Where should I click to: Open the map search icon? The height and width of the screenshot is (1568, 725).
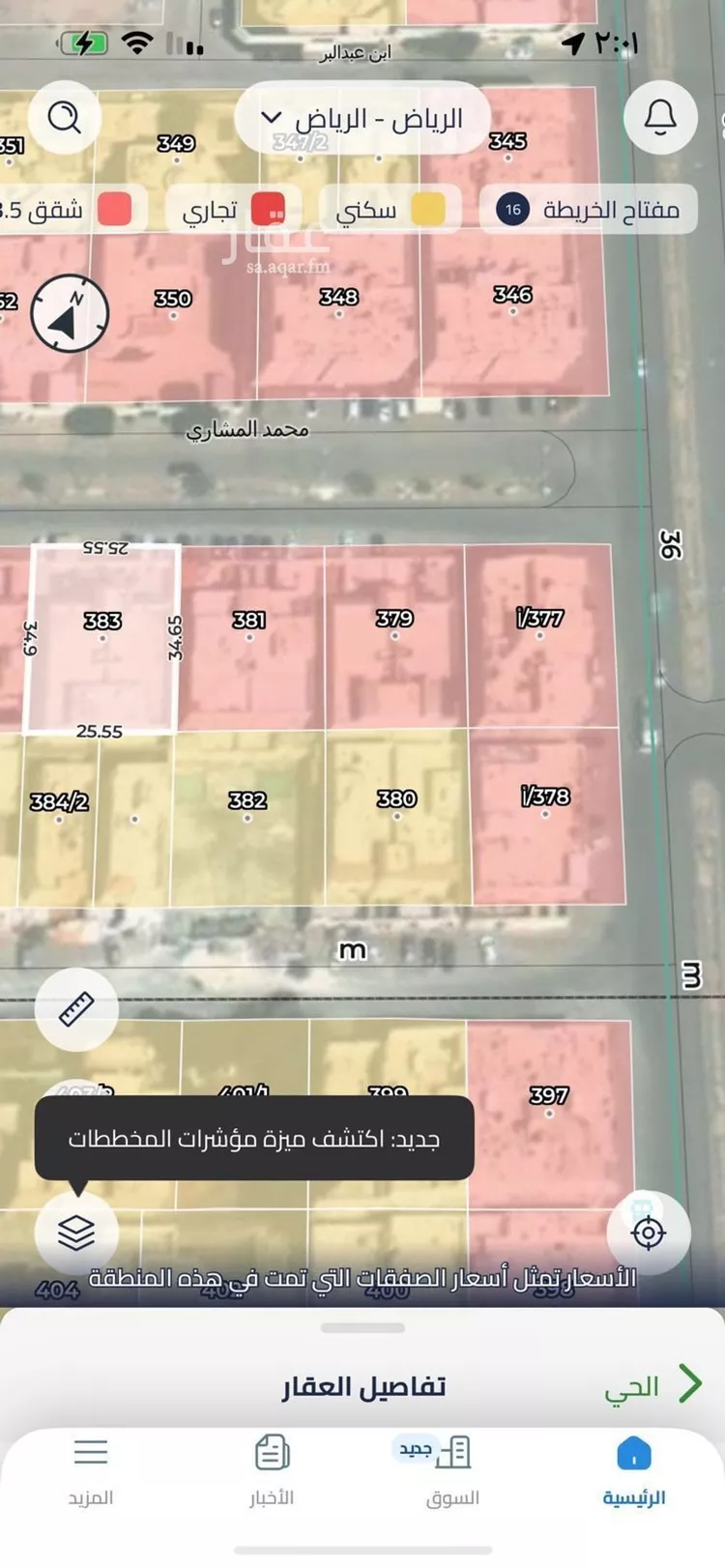coord(65,118)
